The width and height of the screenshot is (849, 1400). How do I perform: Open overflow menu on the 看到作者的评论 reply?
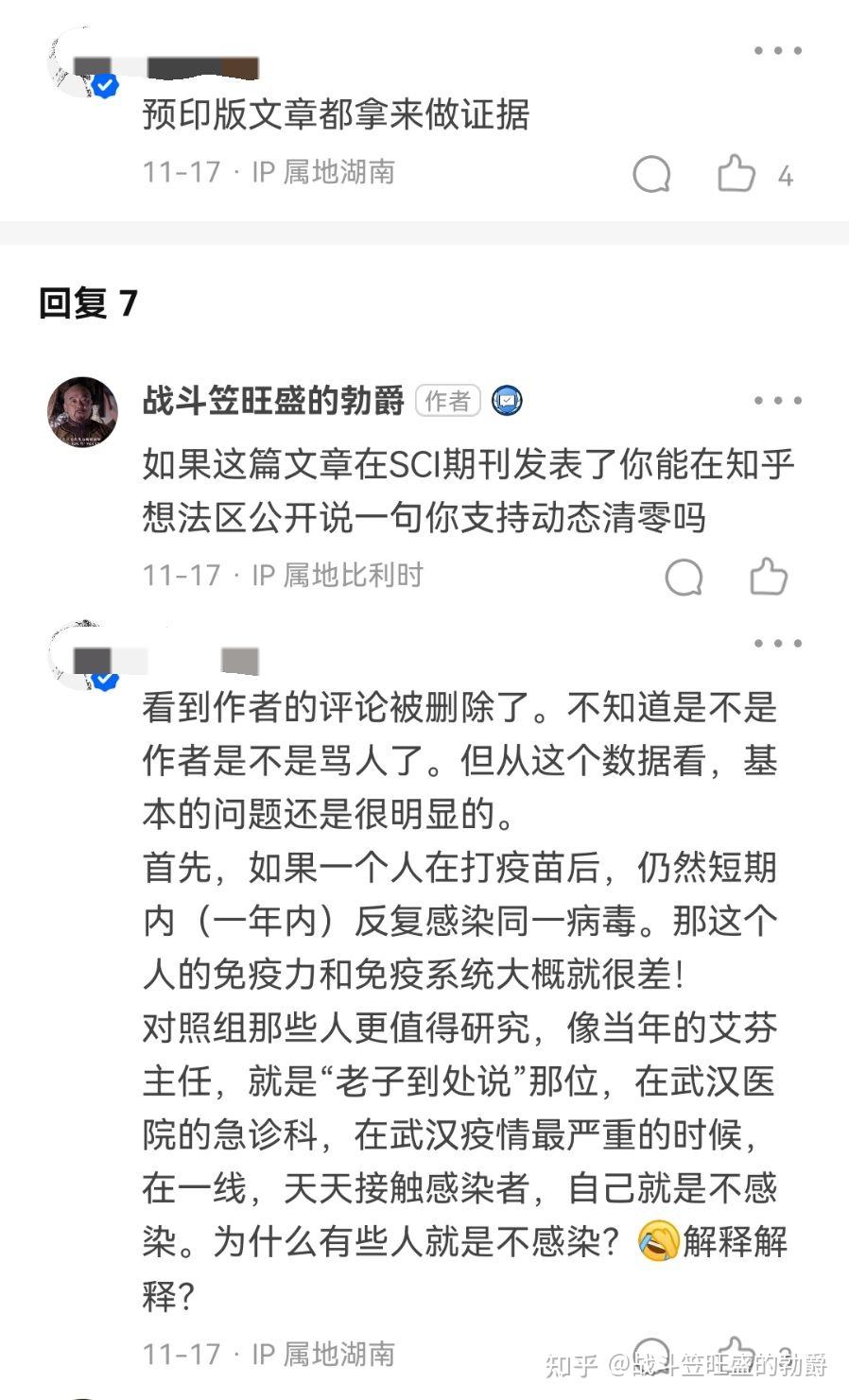click(777, 644)
